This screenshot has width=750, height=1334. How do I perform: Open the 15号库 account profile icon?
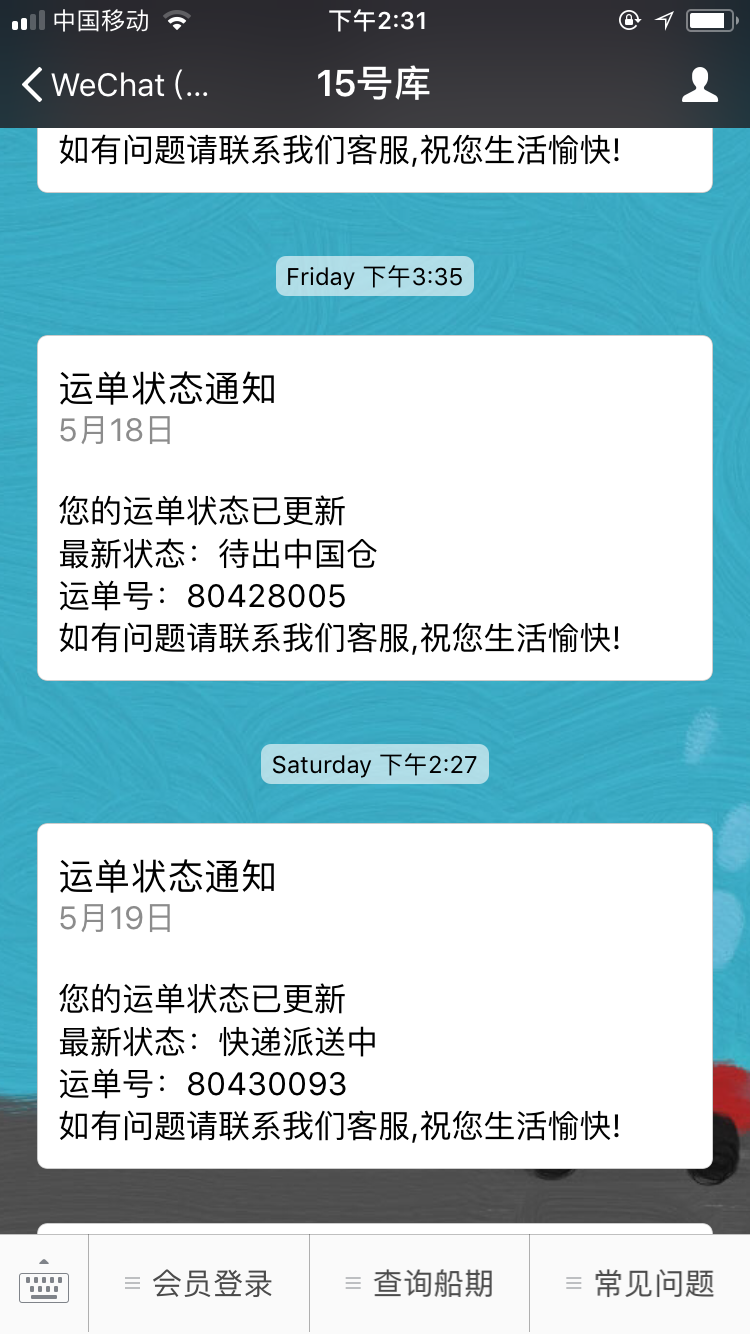point(699,85)
